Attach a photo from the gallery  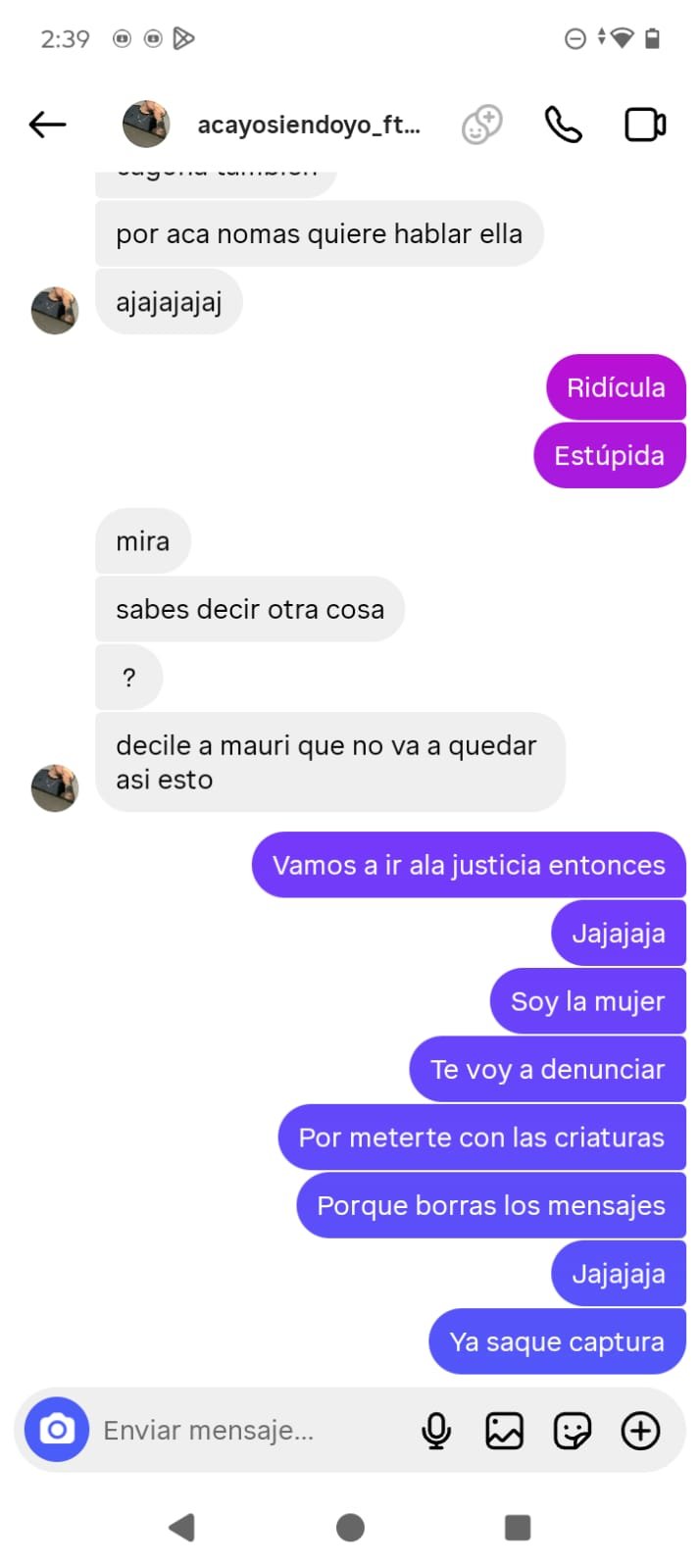point(504,1431)
